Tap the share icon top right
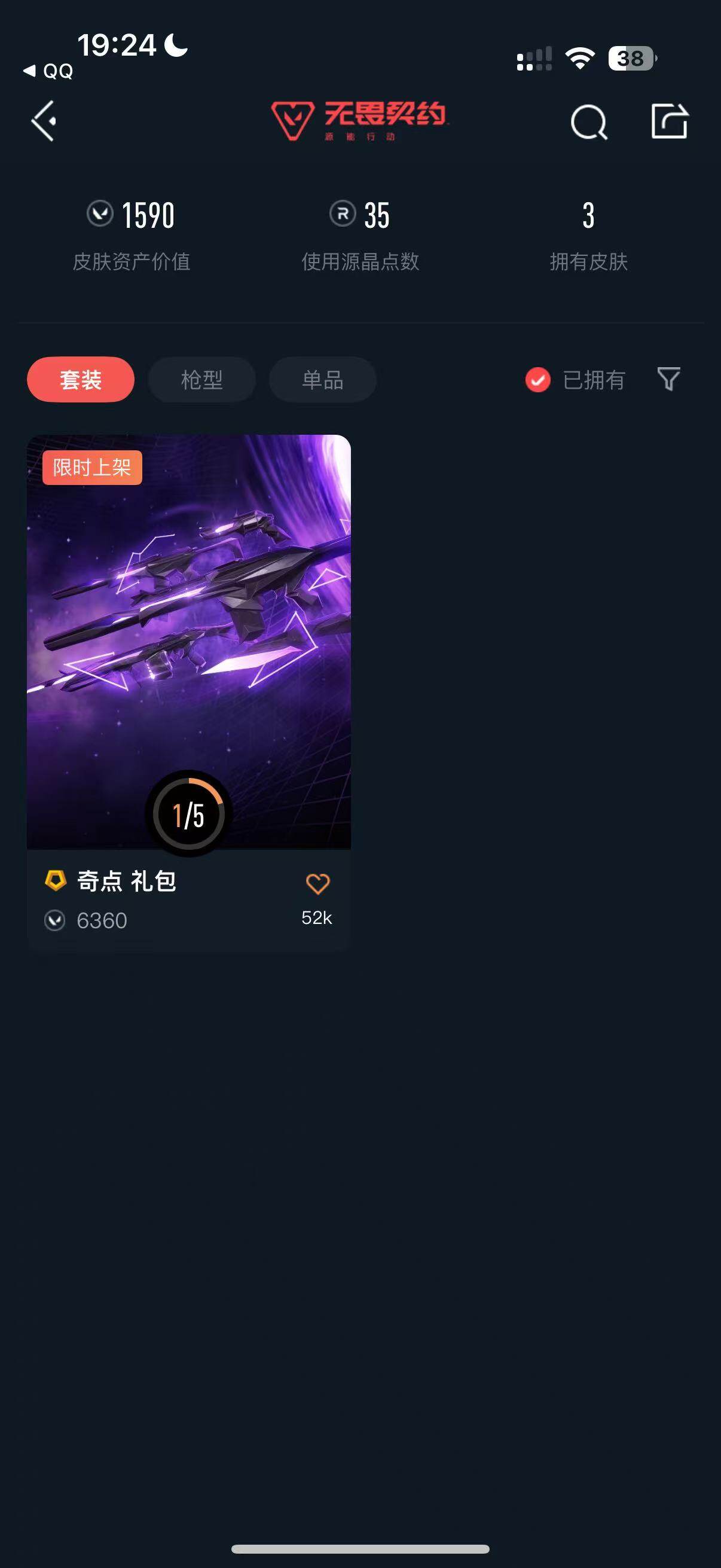Screen dimensions: 721x1568 [x=670, y=121]
